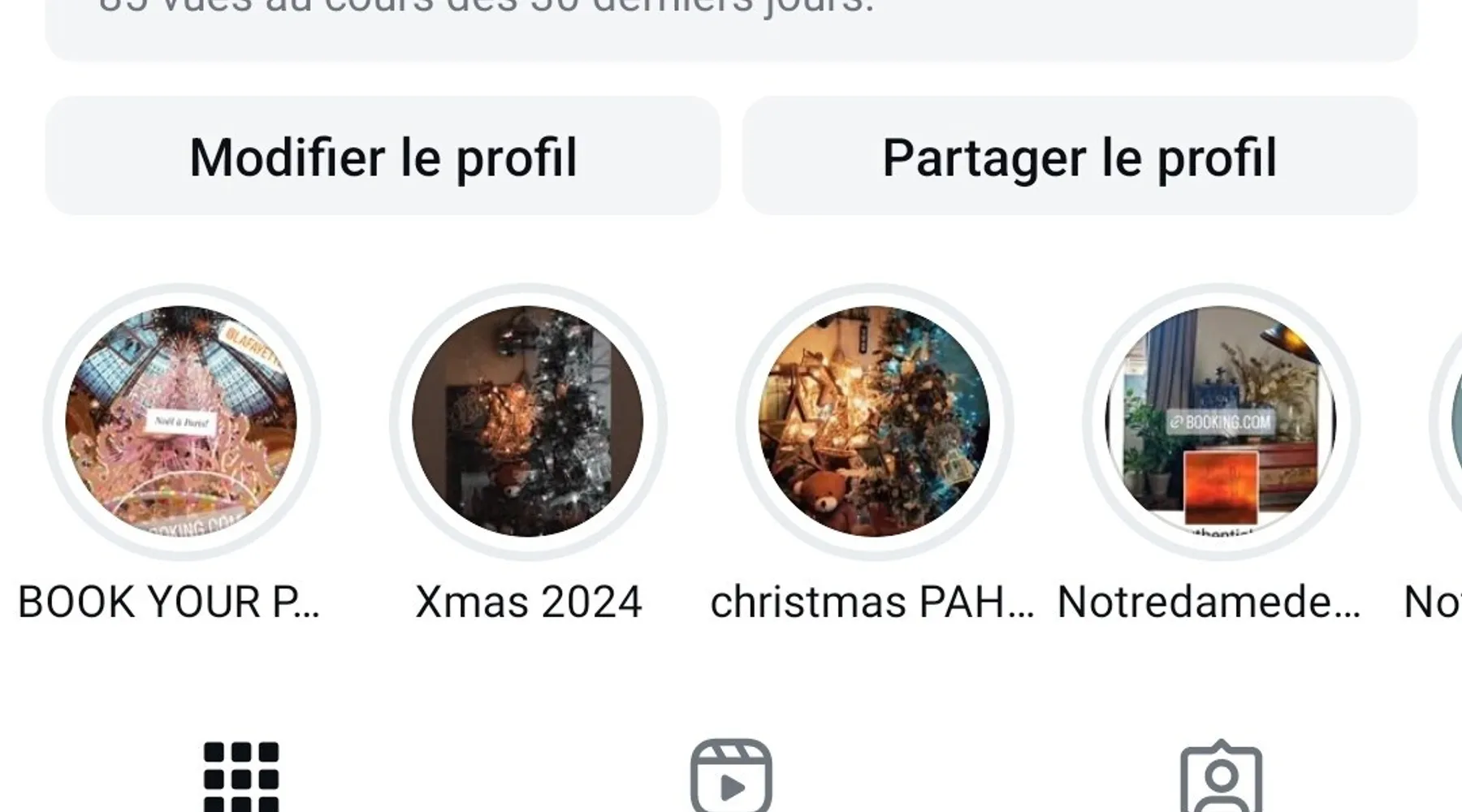Screen dimensions: 1462x812
Task: Open the Xmas 2024 highlight
Action: pyautogui.click(x=528, y=421)
